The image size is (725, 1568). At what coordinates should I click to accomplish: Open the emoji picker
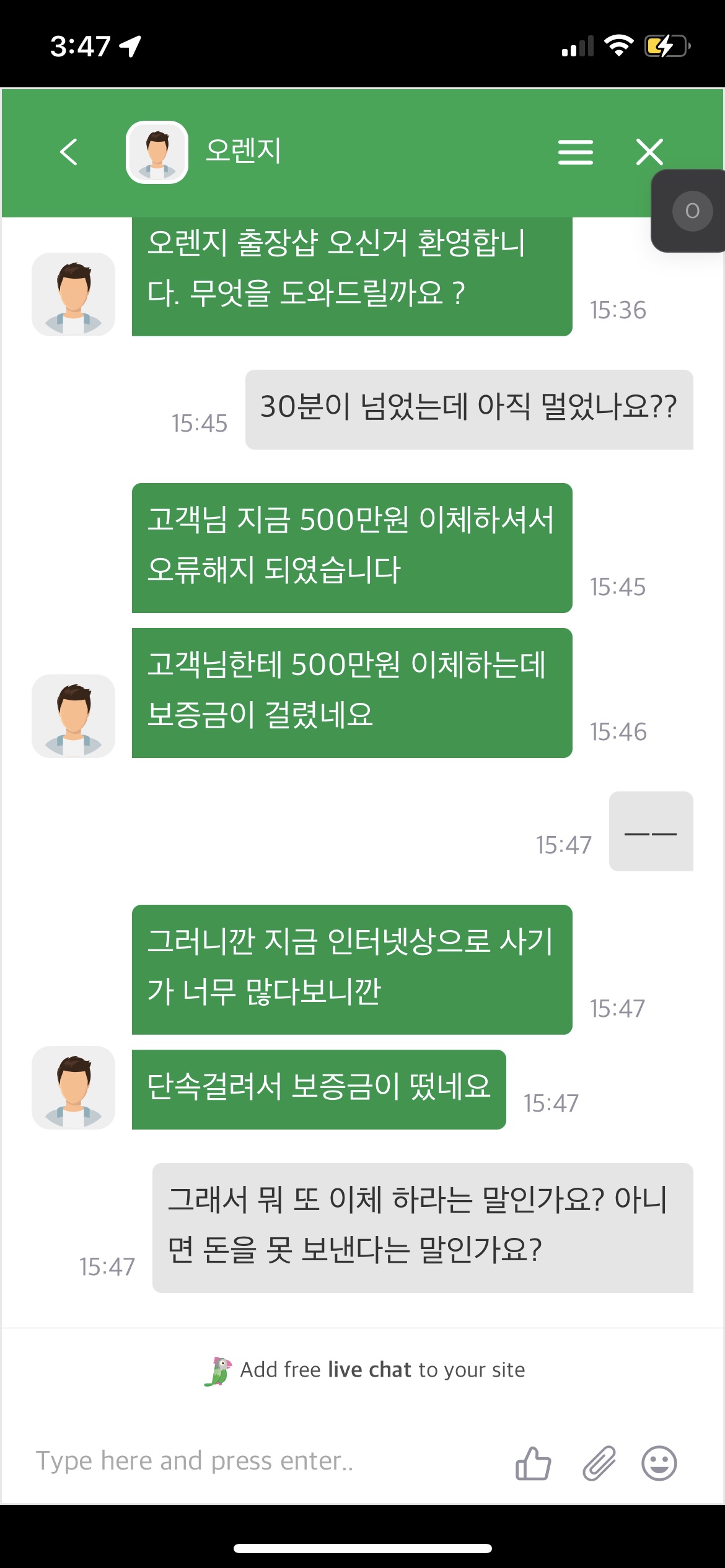tap(659, 1463)
